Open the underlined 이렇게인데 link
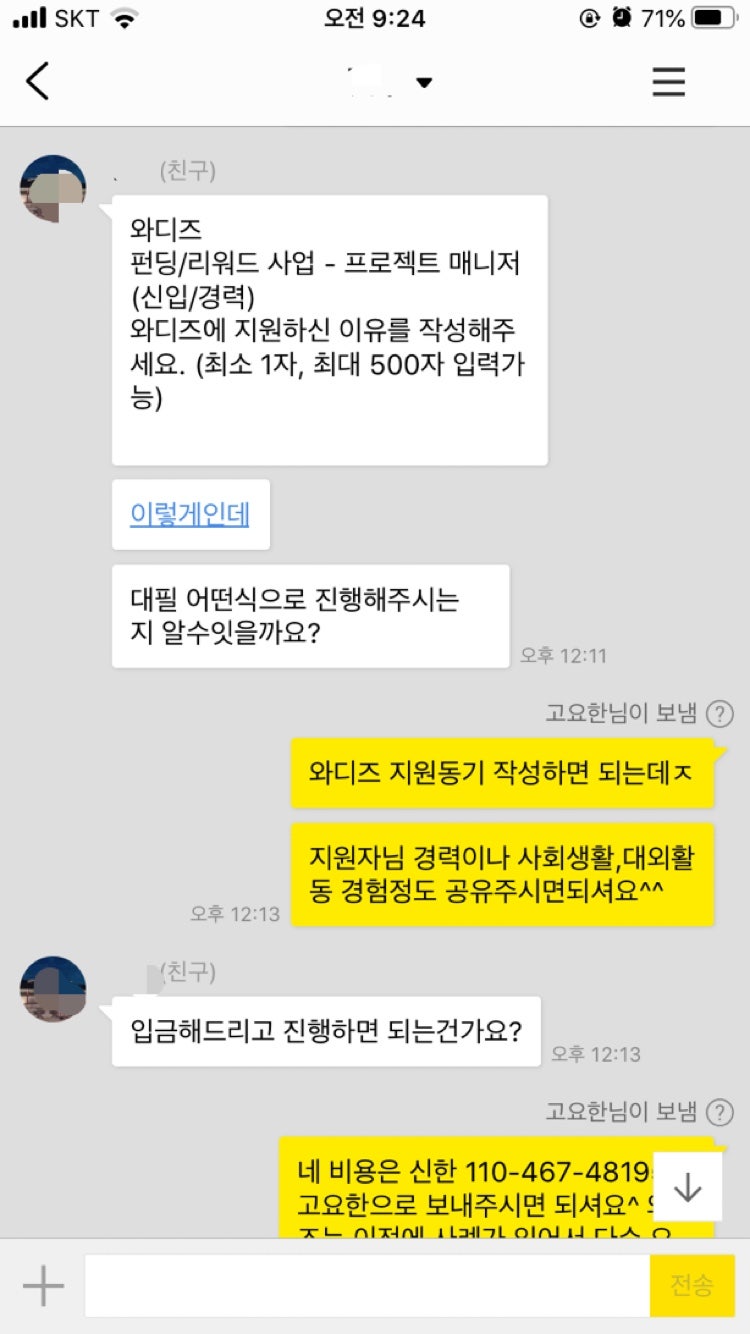 190,514
